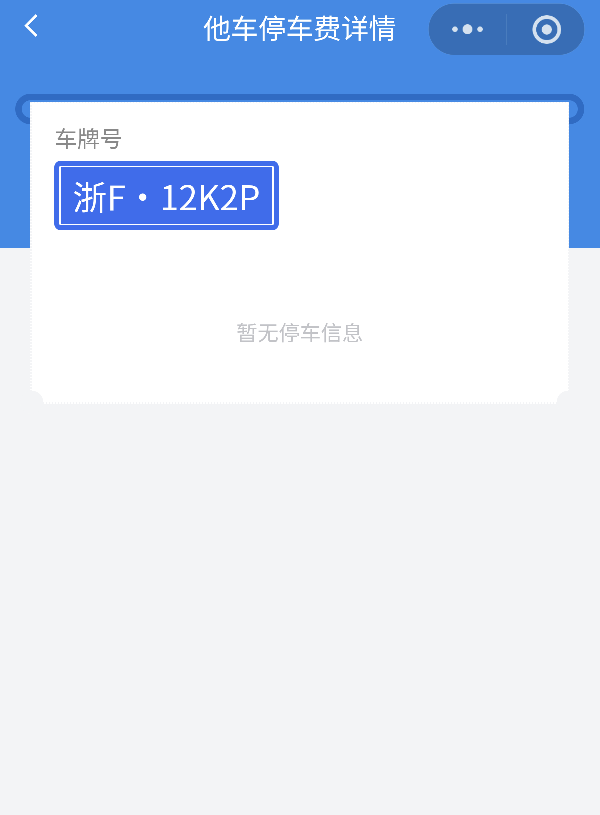This screenshot has width=600, height=815.
Task: Close the mini program with the circle icon
Action: click(546, 30)
